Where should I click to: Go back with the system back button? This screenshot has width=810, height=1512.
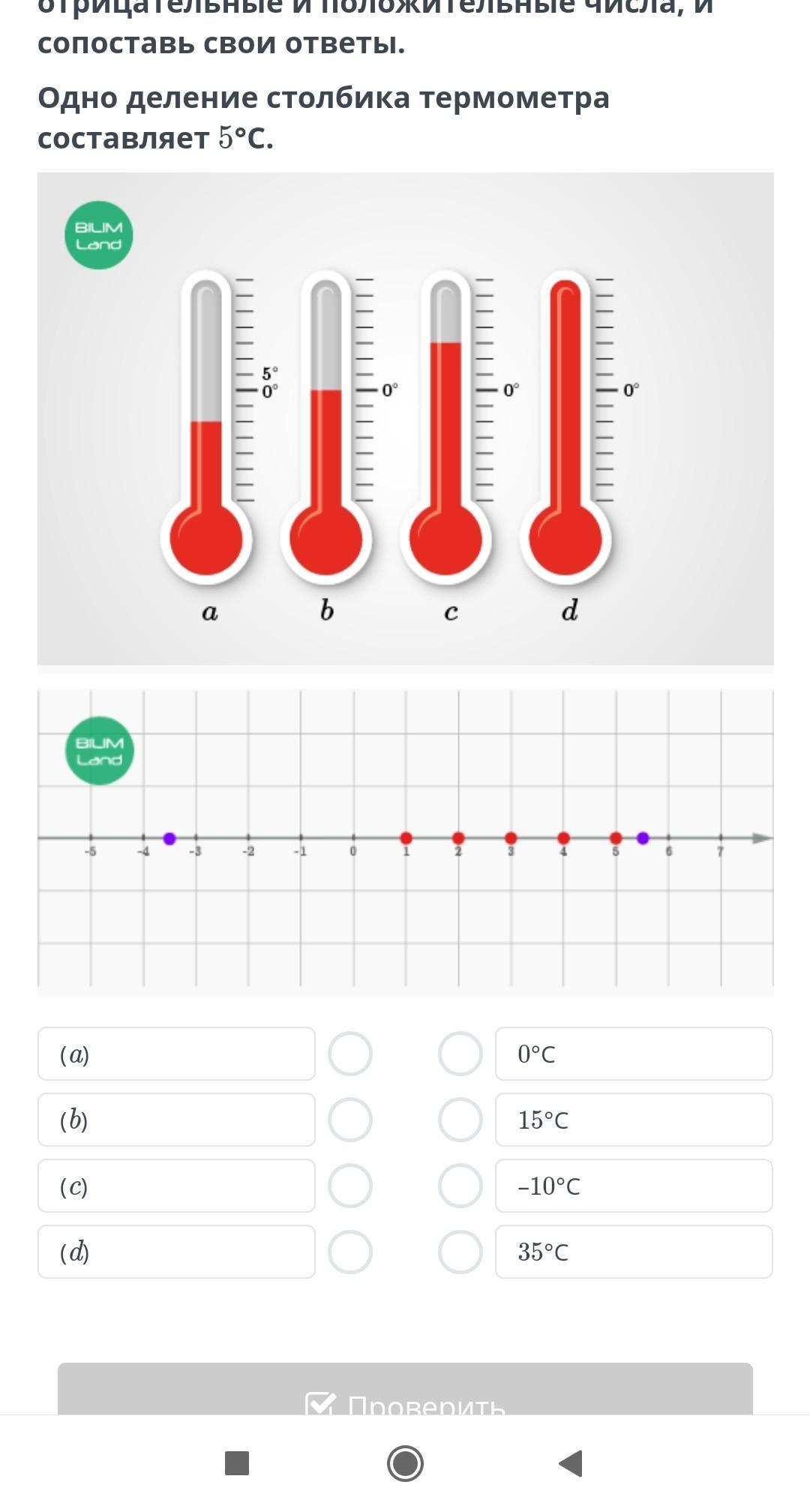[x=571, y=1463]
